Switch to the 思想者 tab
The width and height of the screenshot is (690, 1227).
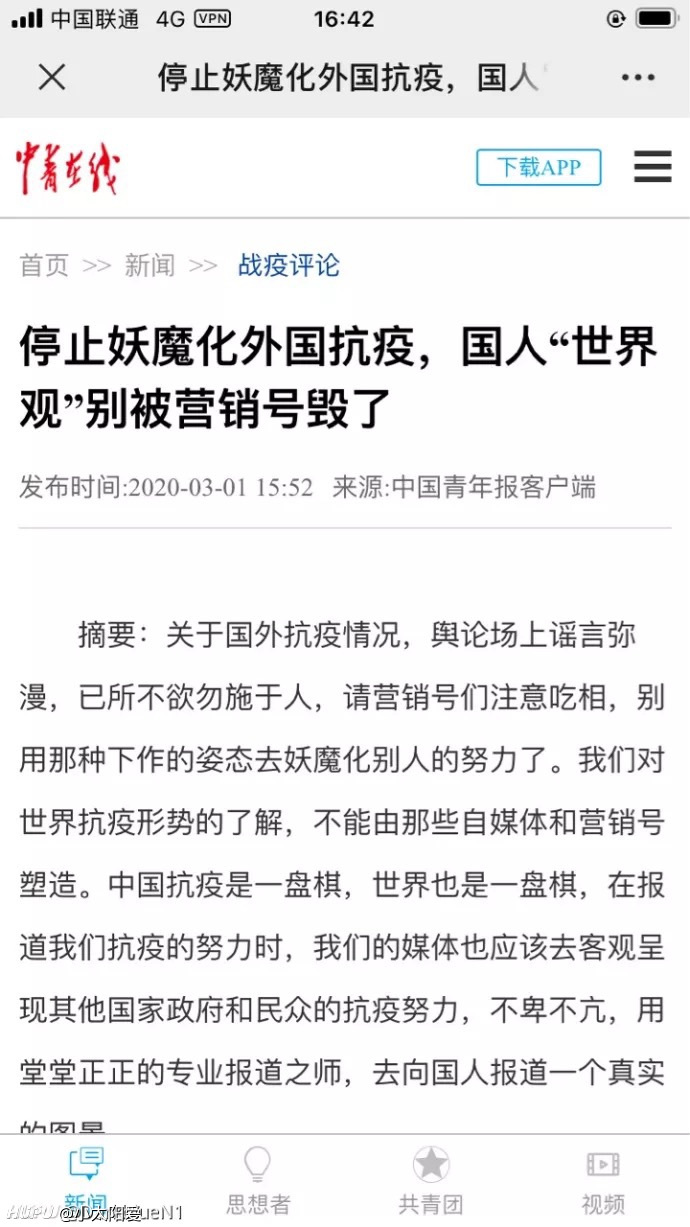click(x=258, y=1180)
